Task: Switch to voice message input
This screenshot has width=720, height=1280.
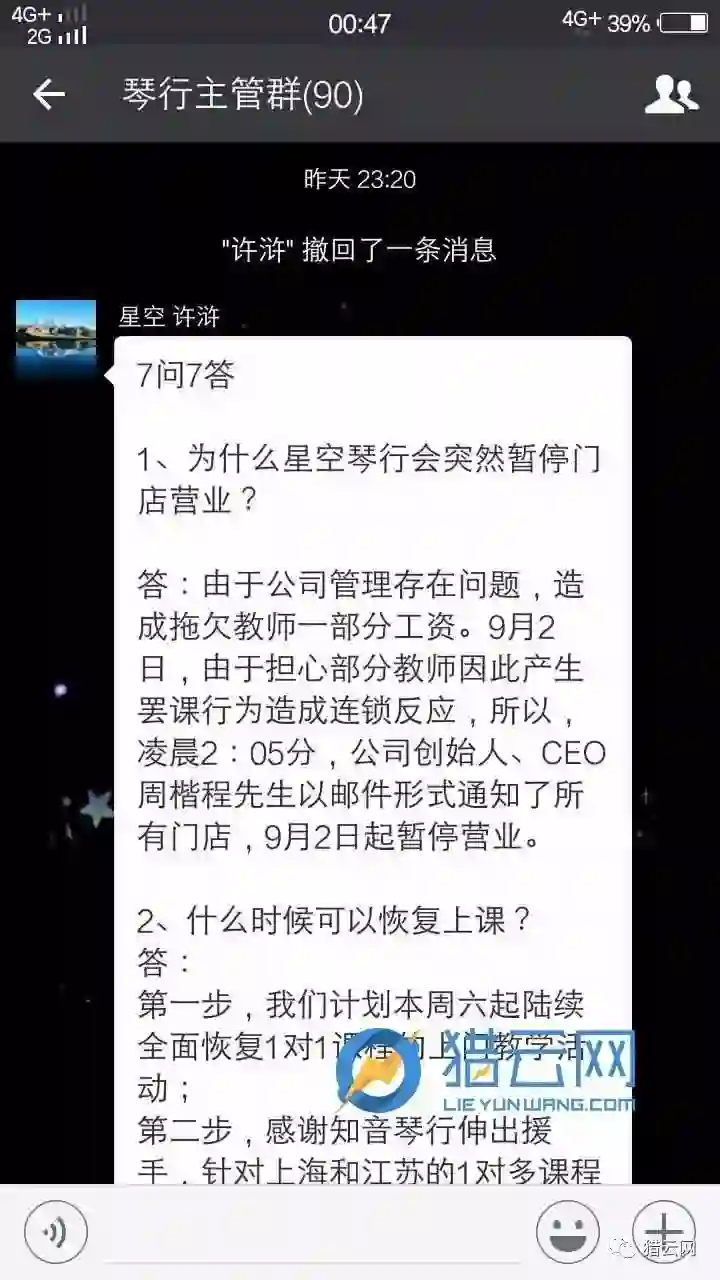Action: tap(56, 1231)
